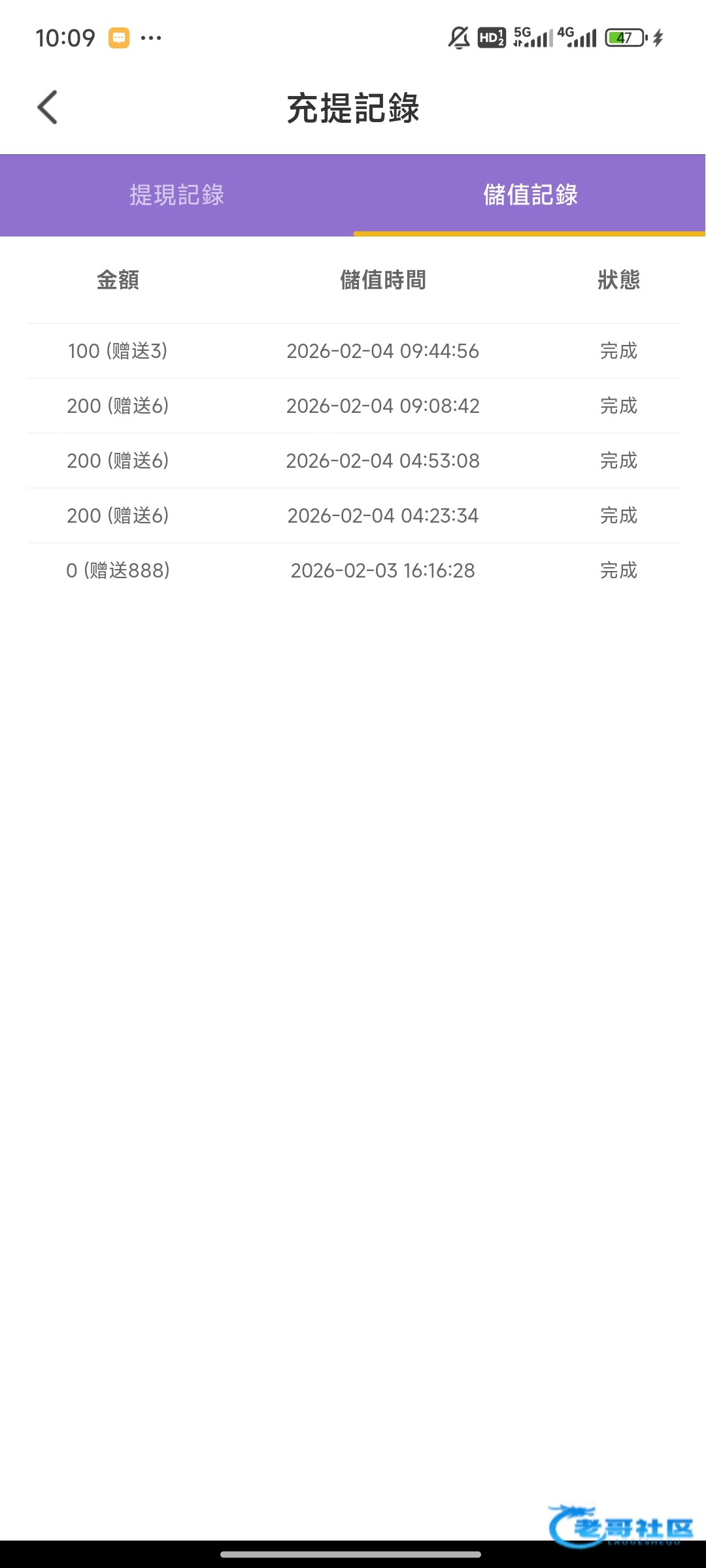This screenshot has height=1568, width=706.
Task: Select the 儲值記錄 tab
Action: pos(529,195)
